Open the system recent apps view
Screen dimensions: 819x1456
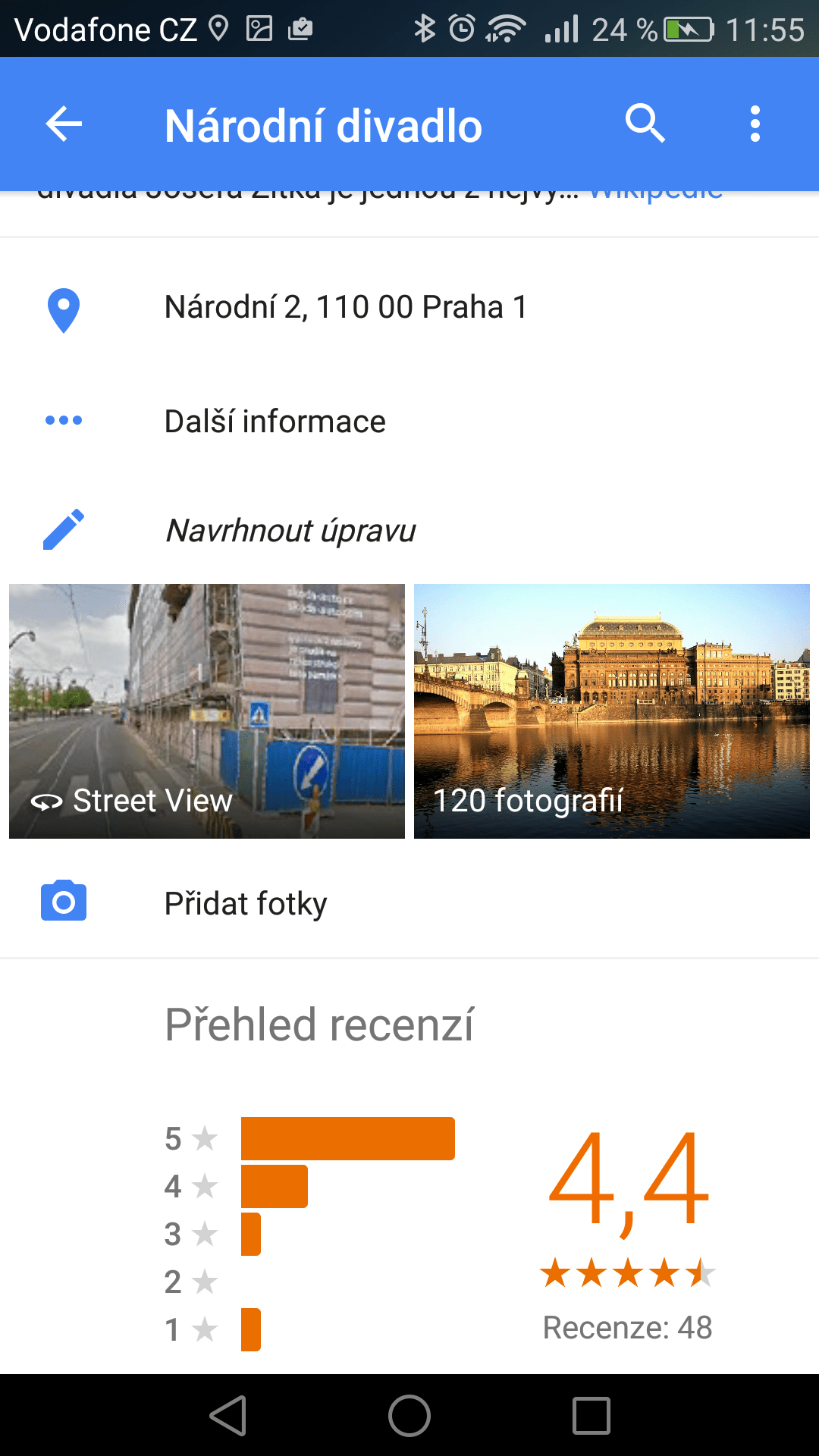click(591, 1416)
